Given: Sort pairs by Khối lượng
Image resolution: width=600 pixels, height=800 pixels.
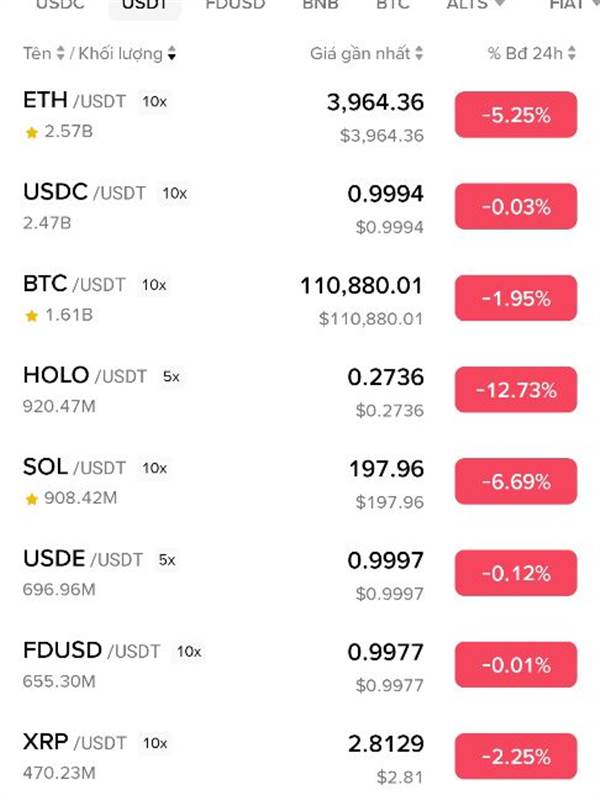Looking at the screenshot, I should click(126, 53).
